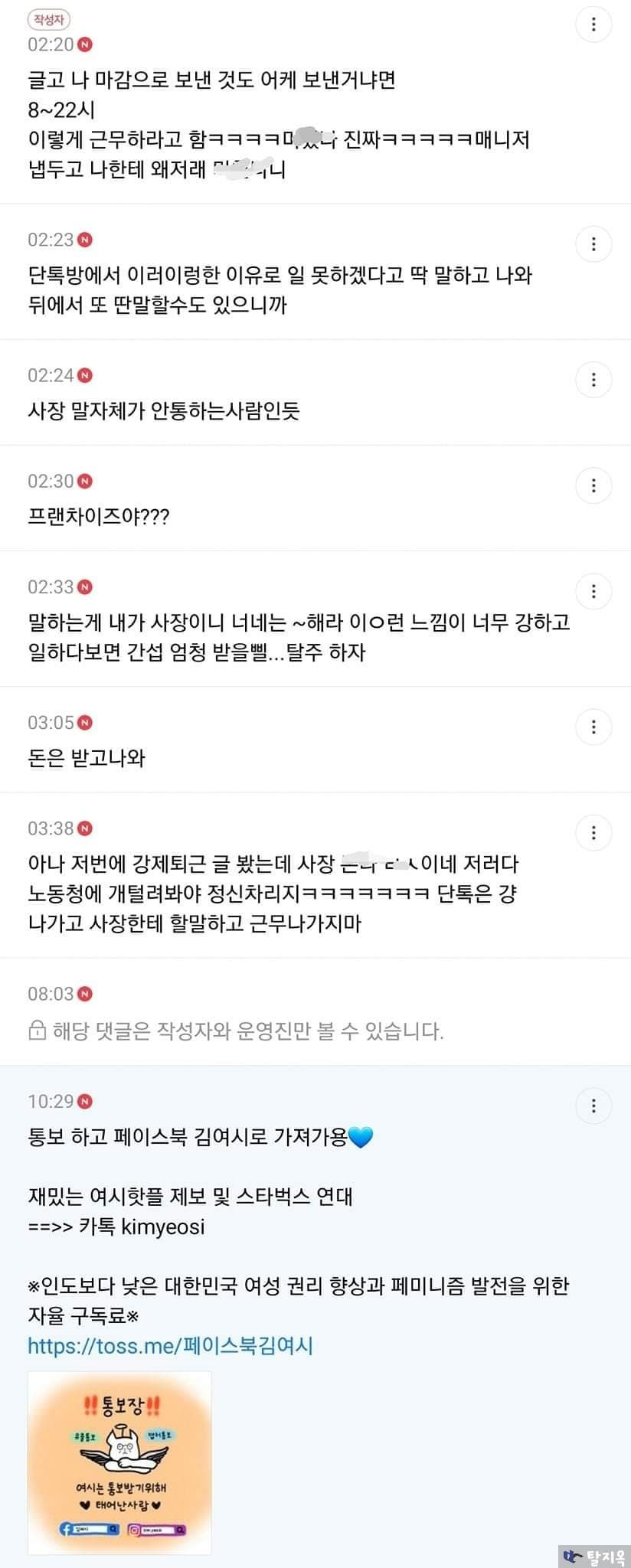Open the overflow menu for the 03:38 comment
Viewport: 631px width, 1568px height.
coord(593,832)
